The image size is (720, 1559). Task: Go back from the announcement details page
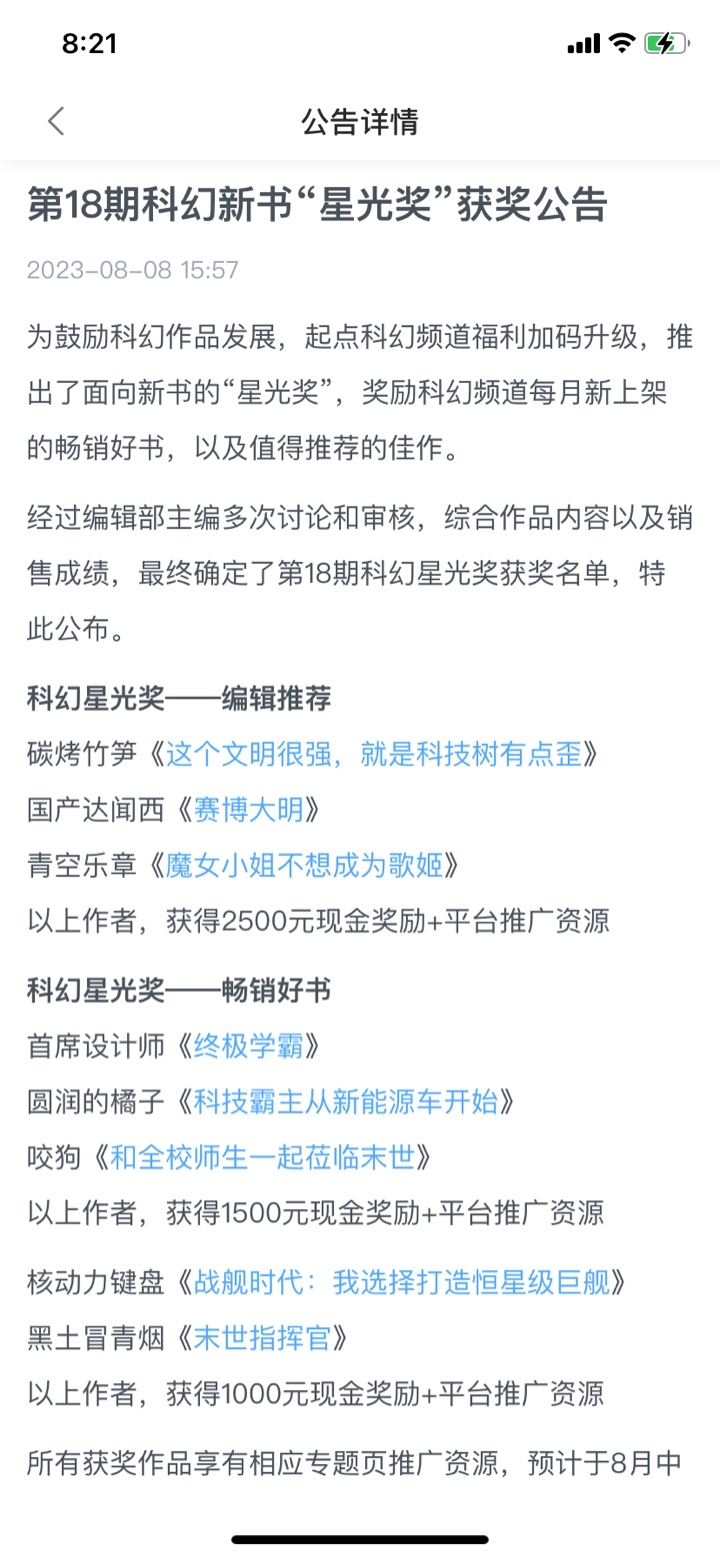click(x=56, y=122)
